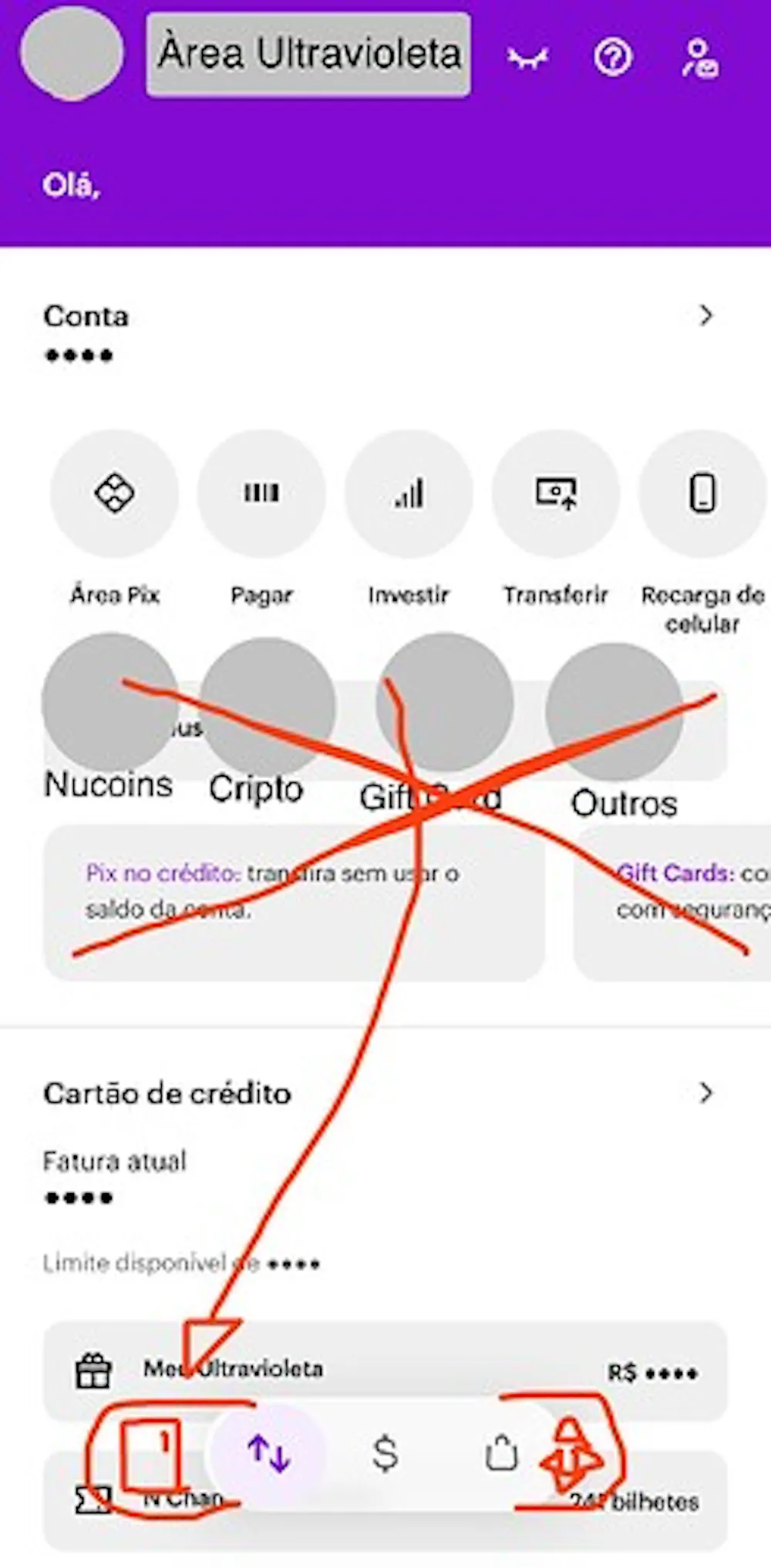
Task: Open the help question mark
Action: pos(613,57)
